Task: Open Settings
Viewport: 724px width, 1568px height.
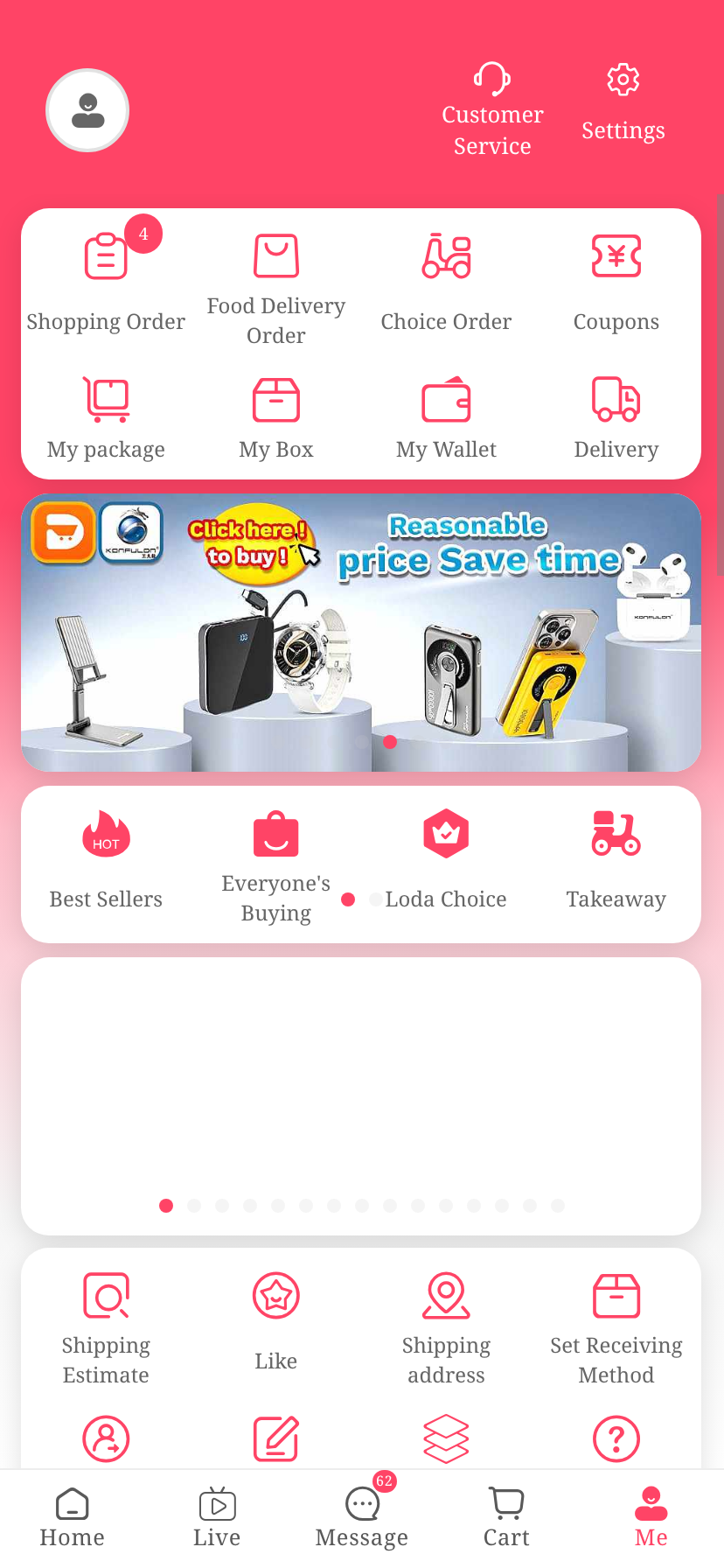Action: 623,102
